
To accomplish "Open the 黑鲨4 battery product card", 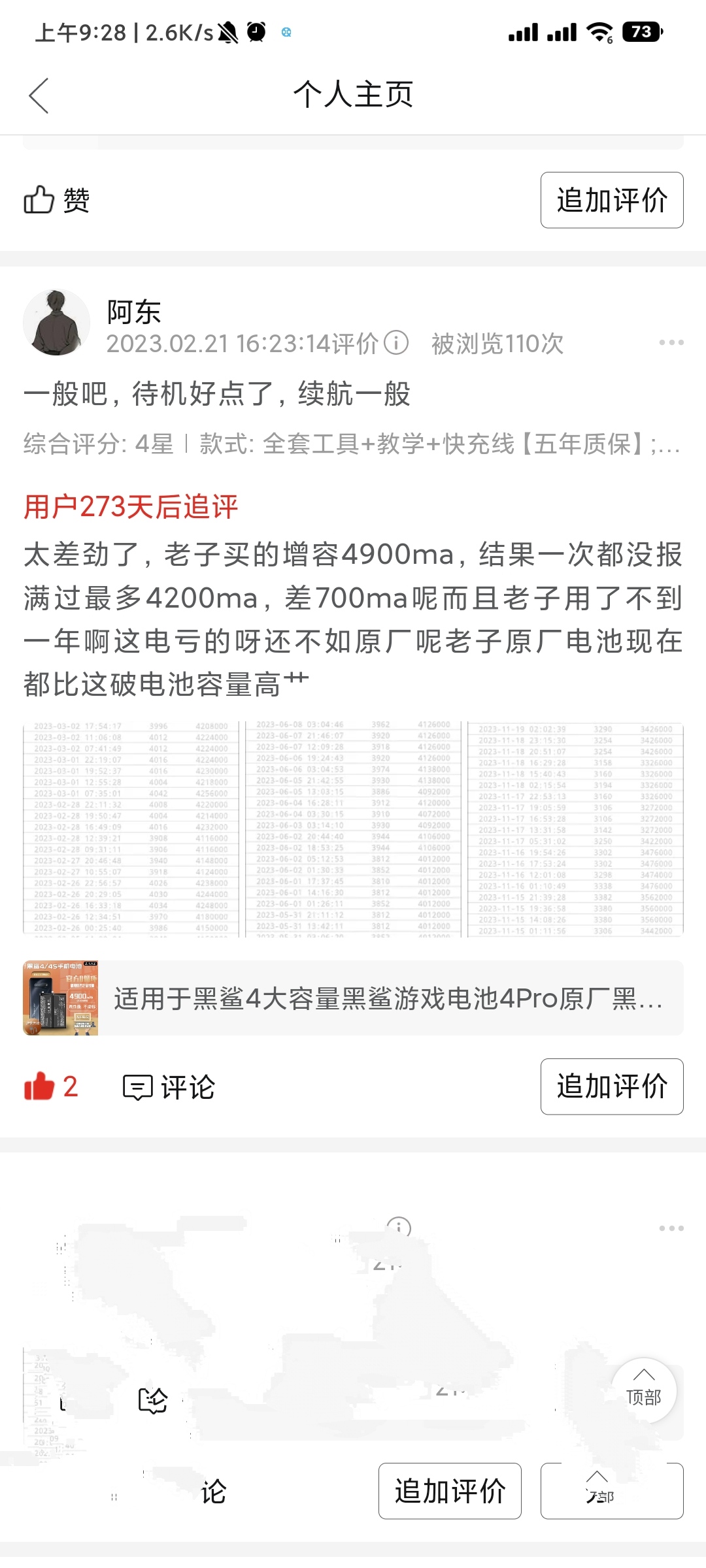I will tap(353, 998).
